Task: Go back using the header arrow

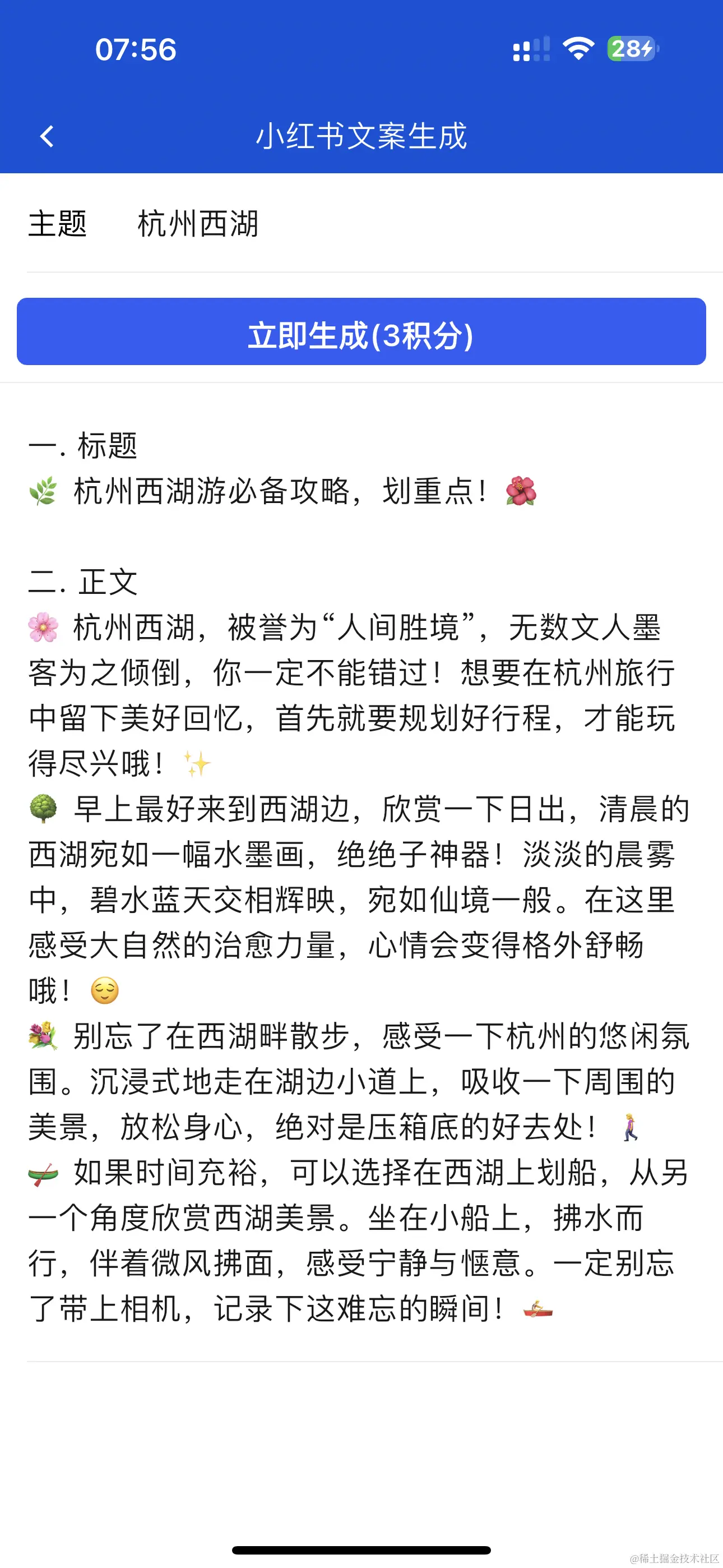Action: pos(47,136)
